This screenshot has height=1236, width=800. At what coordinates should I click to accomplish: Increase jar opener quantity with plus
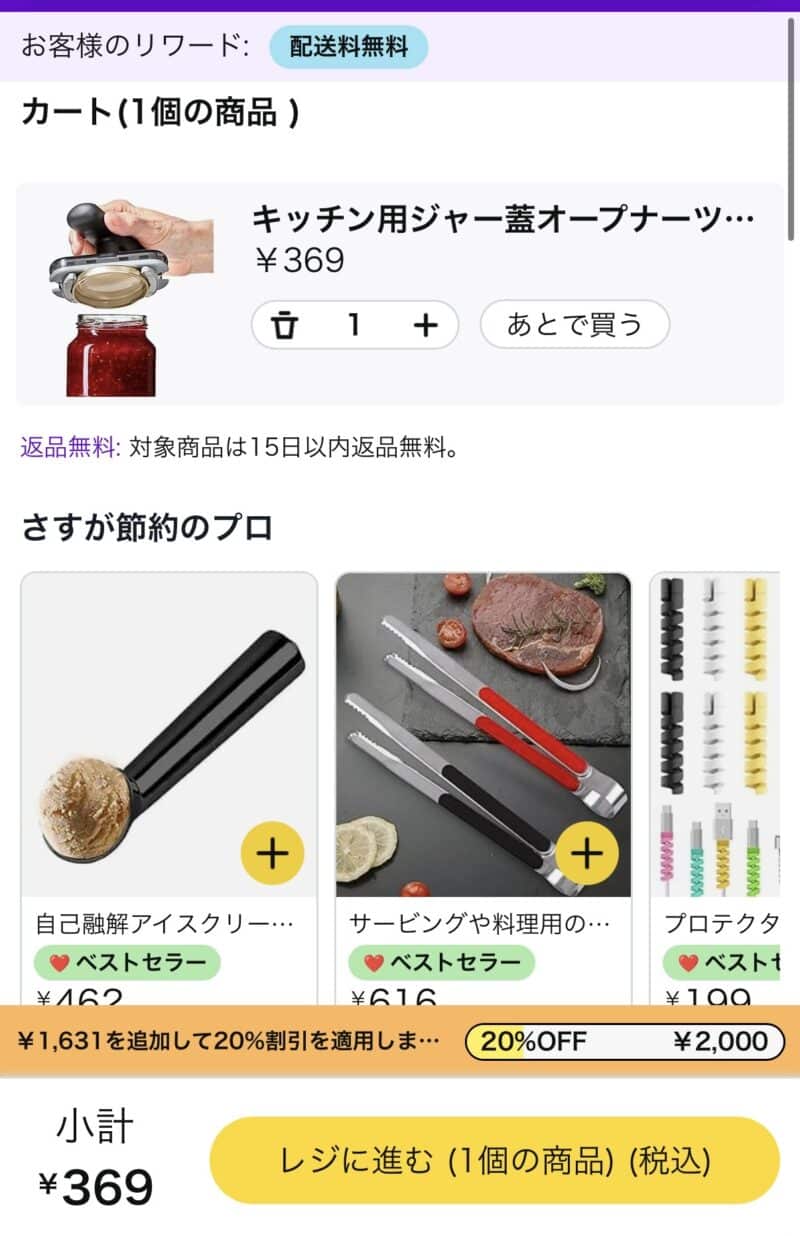(x=426, y=325)
